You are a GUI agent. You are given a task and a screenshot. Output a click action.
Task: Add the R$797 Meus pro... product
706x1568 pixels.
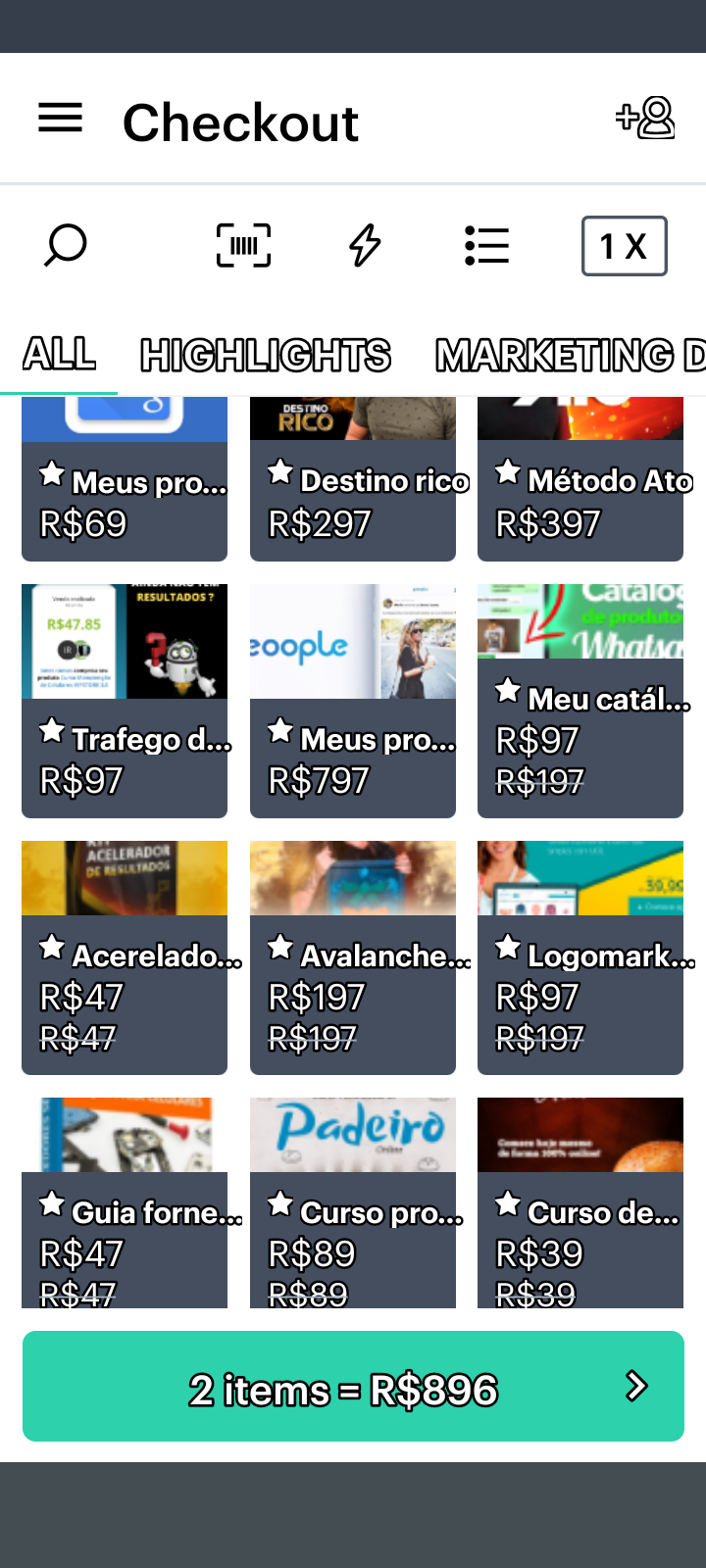(353, 701)
